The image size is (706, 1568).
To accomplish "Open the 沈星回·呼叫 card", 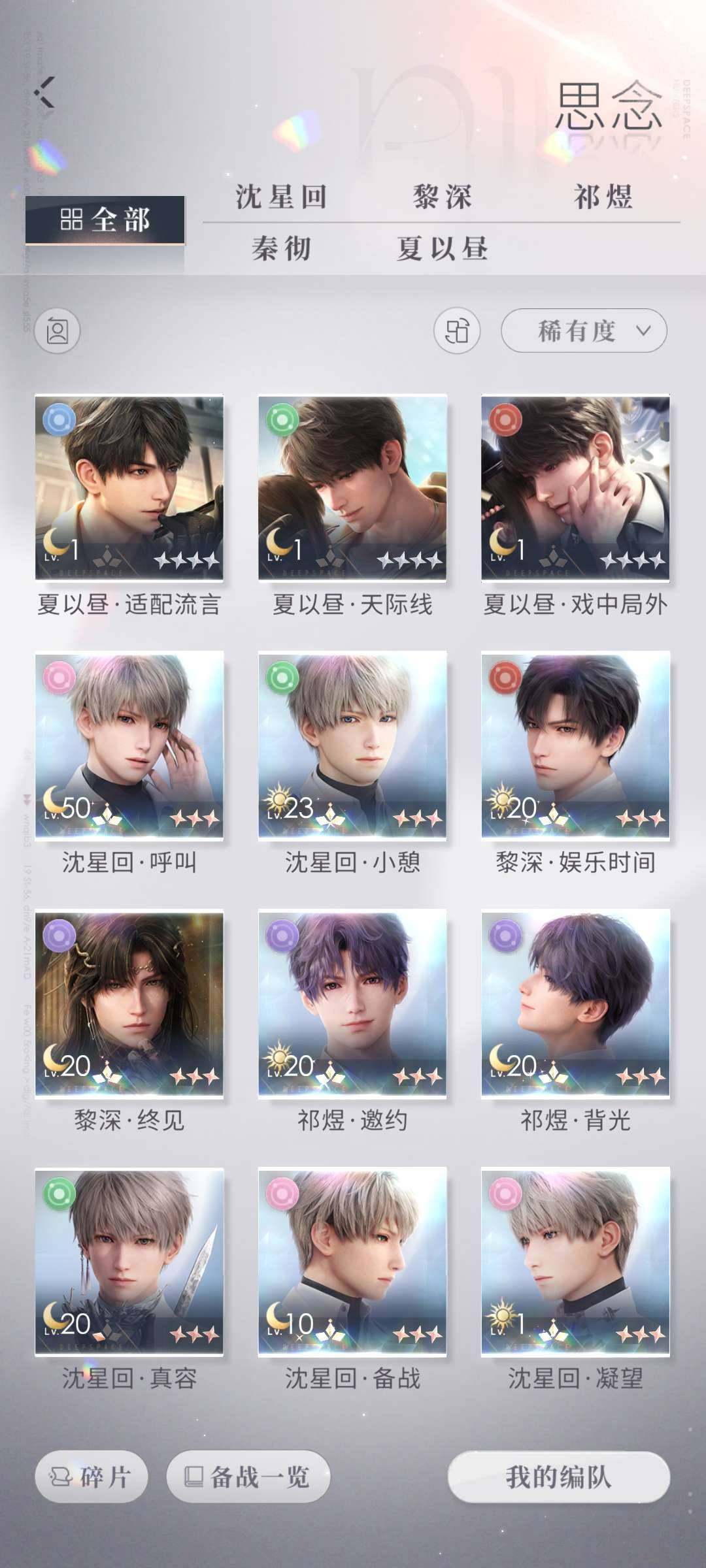I will (x=129, y=745).
